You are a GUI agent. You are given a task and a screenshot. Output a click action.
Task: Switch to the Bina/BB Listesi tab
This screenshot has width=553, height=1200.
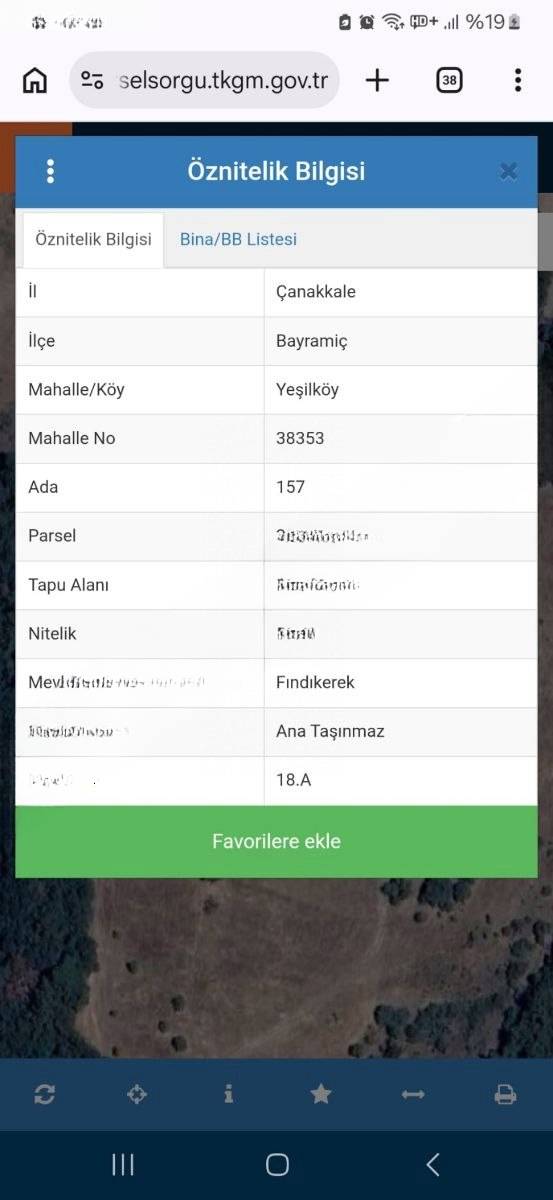point(238,239)
